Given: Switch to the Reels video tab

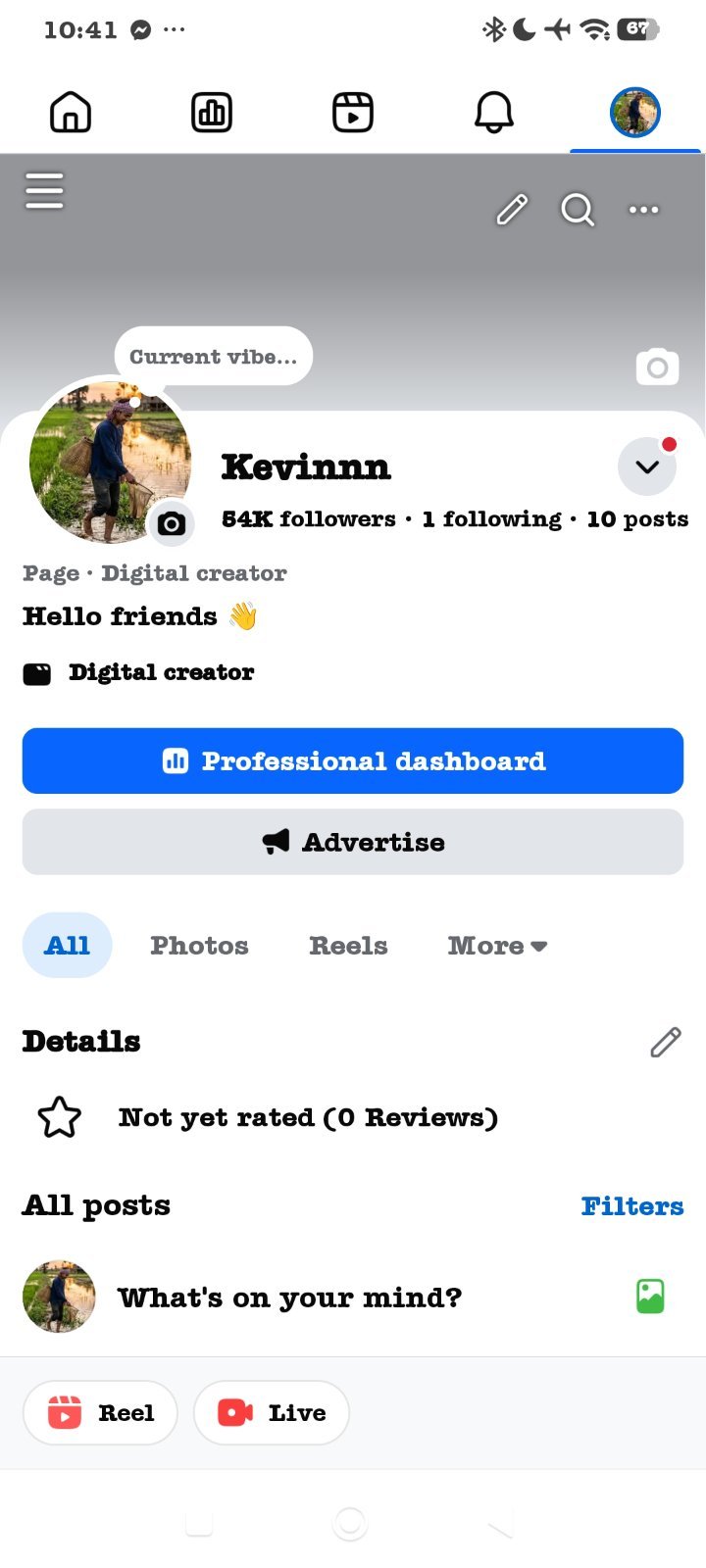Looking at the screenshot, I should 353,112.
